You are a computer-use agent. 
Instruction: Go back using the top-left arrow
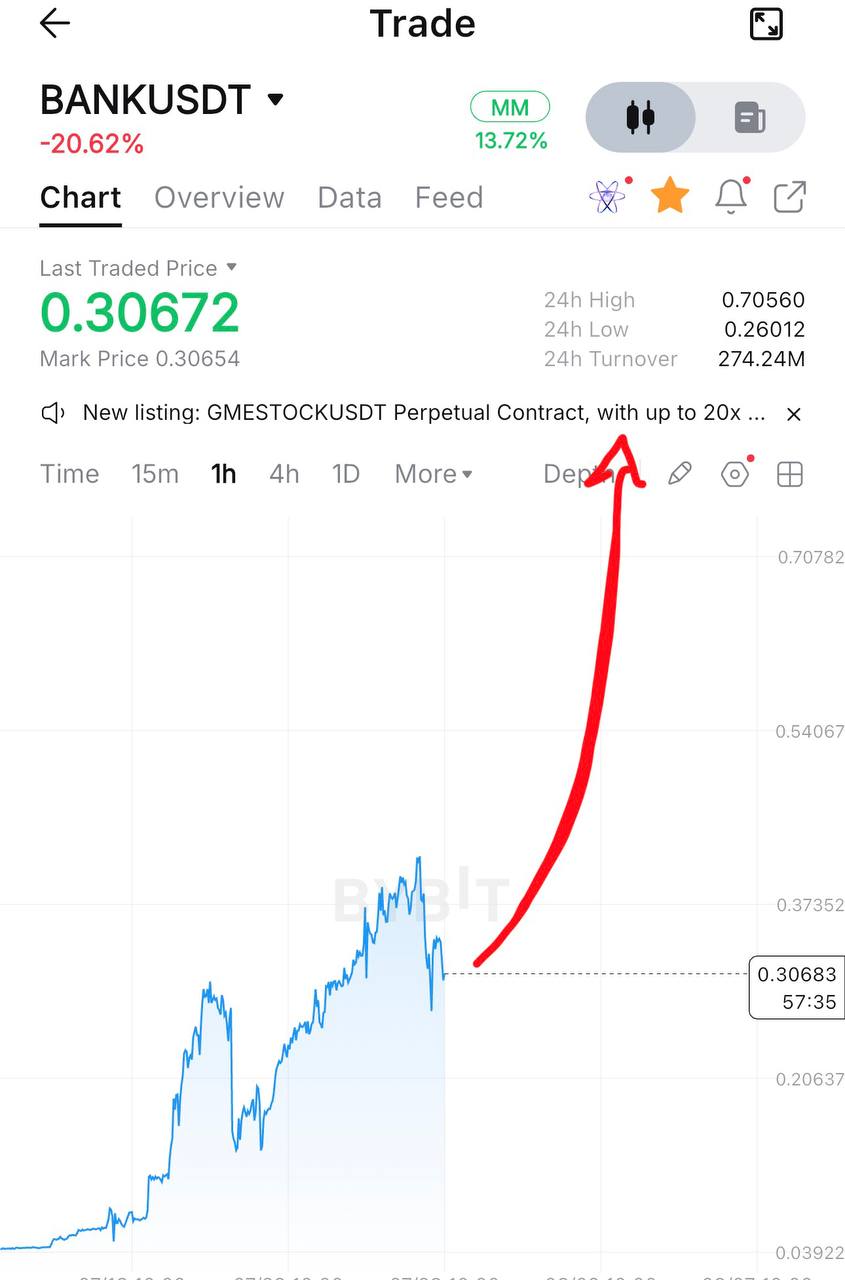point(55,24)
